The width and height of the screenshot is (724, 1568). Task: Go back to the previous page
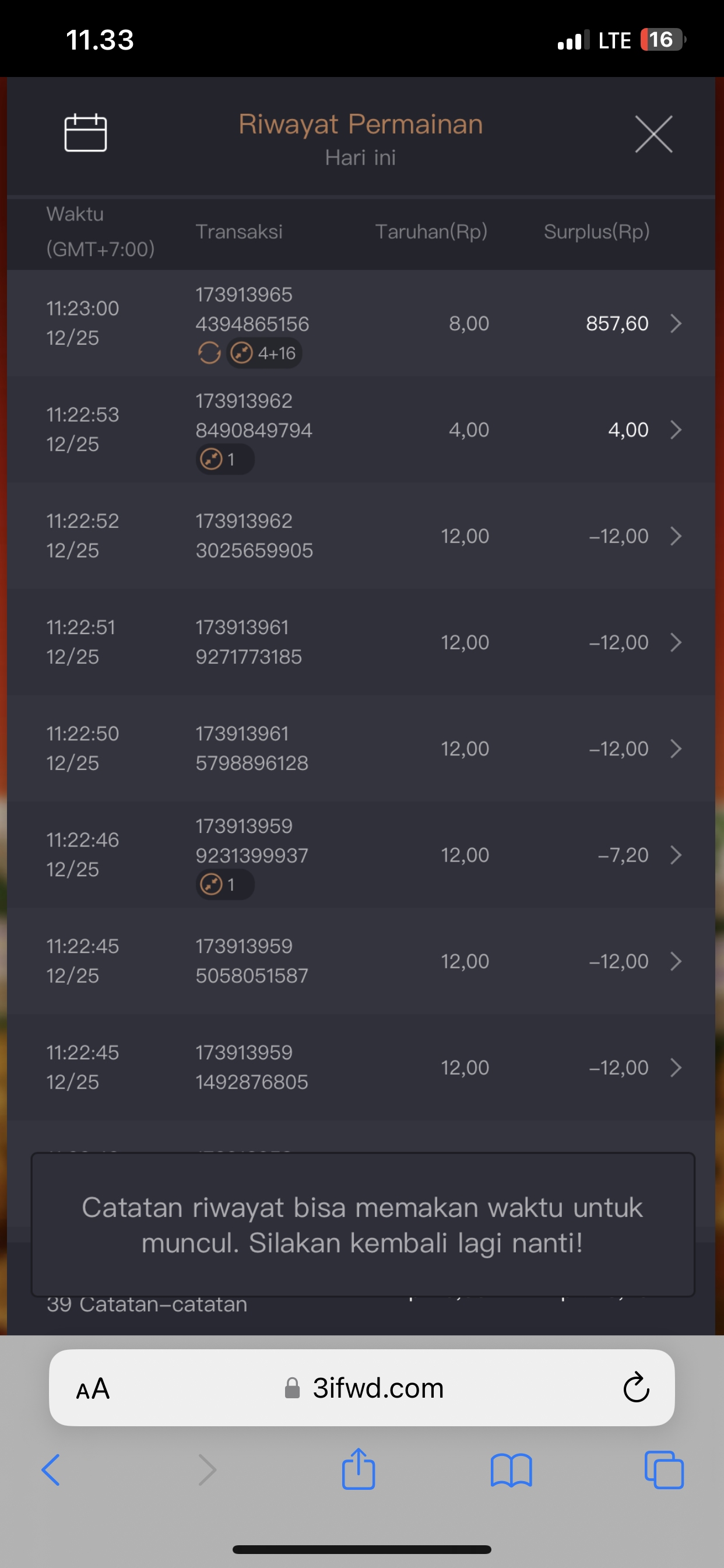click(51, 1470)
